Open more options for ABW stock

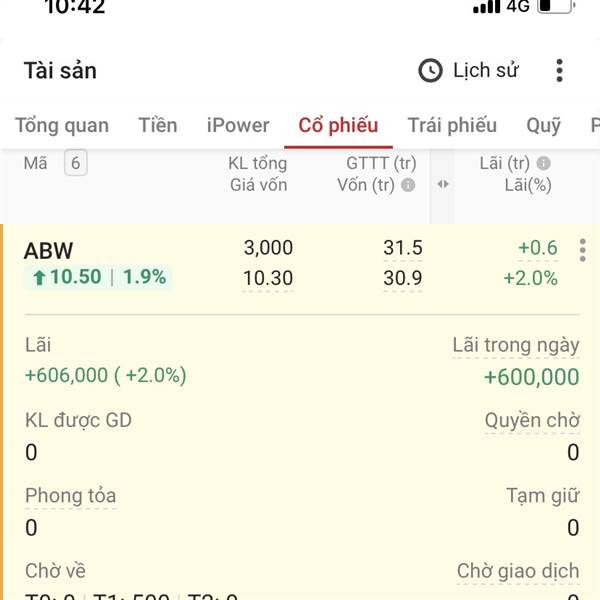[x=583, y=250]
